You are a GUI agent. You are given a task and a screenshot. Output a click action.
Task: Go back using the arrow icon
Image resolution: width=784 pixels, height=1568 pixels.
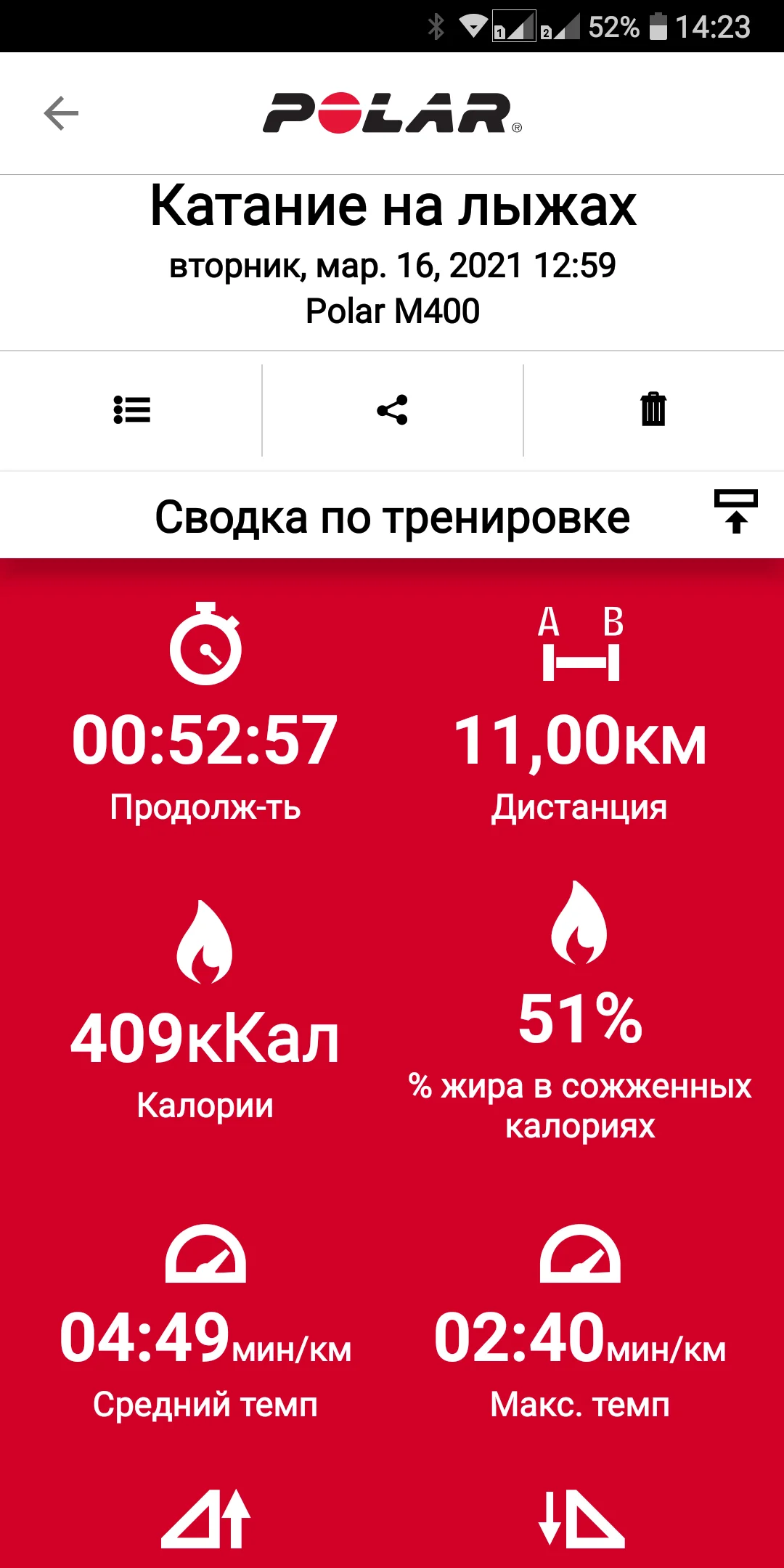pyautogui.click(x=61, y=113)
